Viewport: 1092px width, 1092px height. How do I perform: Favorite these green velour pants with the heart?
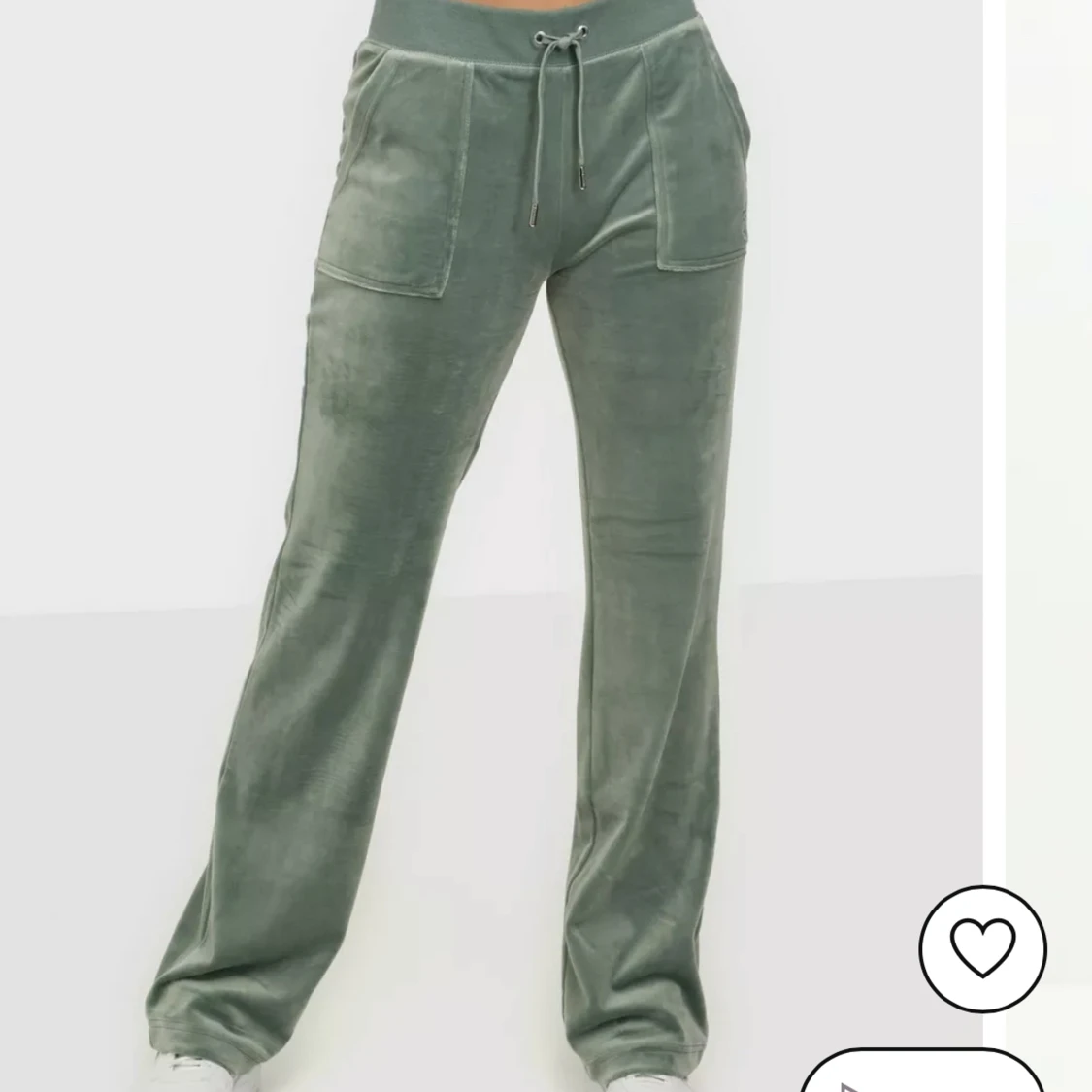tap(982, 945)
